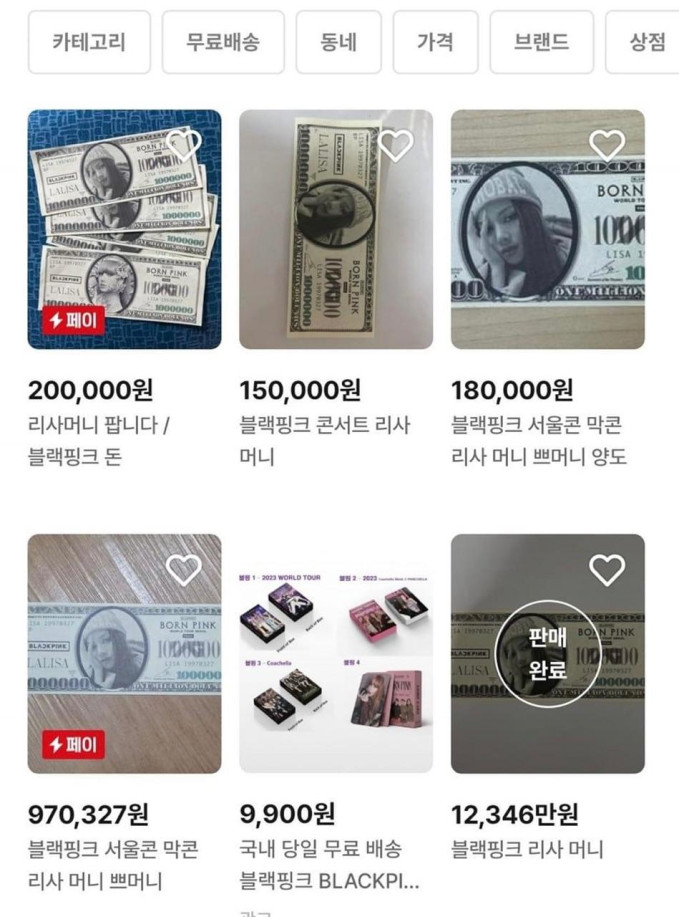Open the 150,000원 콘서트 리사 머니 listing
The image size is (679, 917).
pos(335,230)
